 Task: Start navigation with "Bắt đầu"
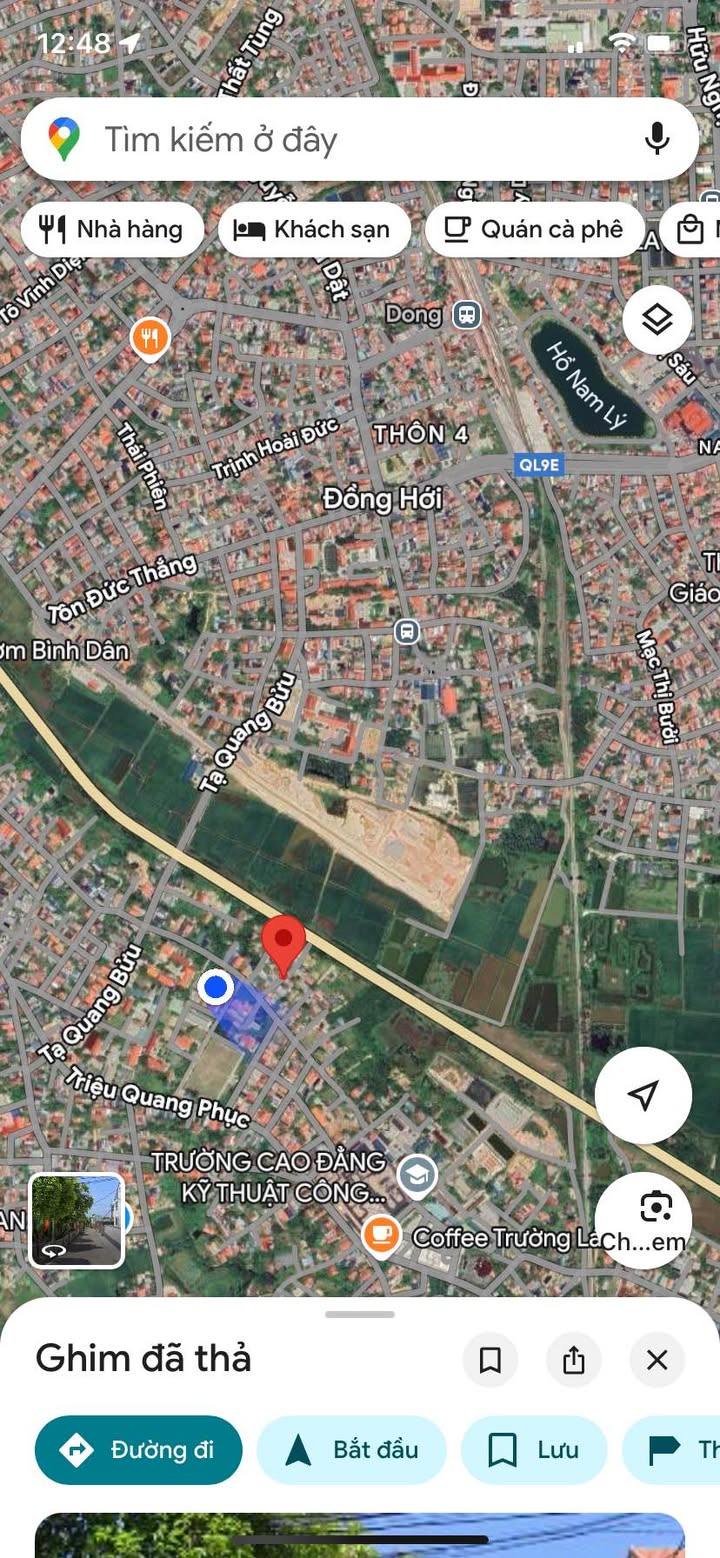(x=352, y=1450)
